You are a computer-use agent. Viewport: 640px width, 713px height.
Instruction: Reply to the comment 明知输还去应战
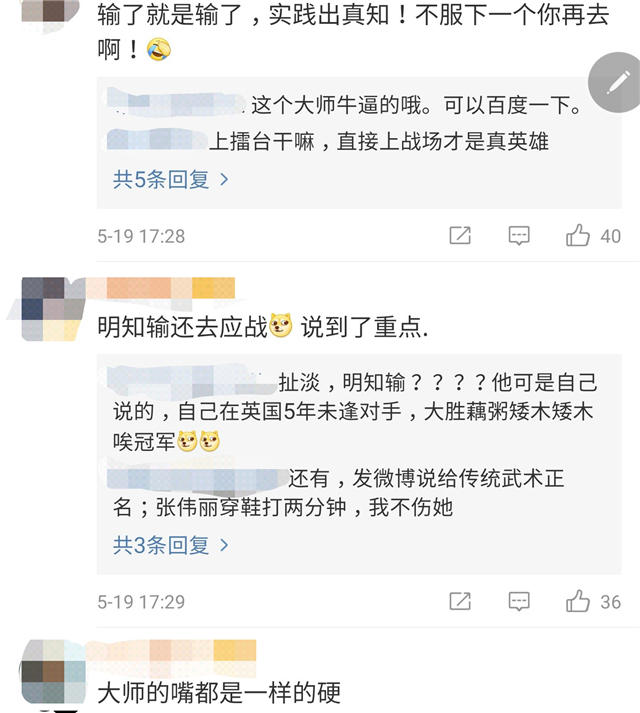519,601
